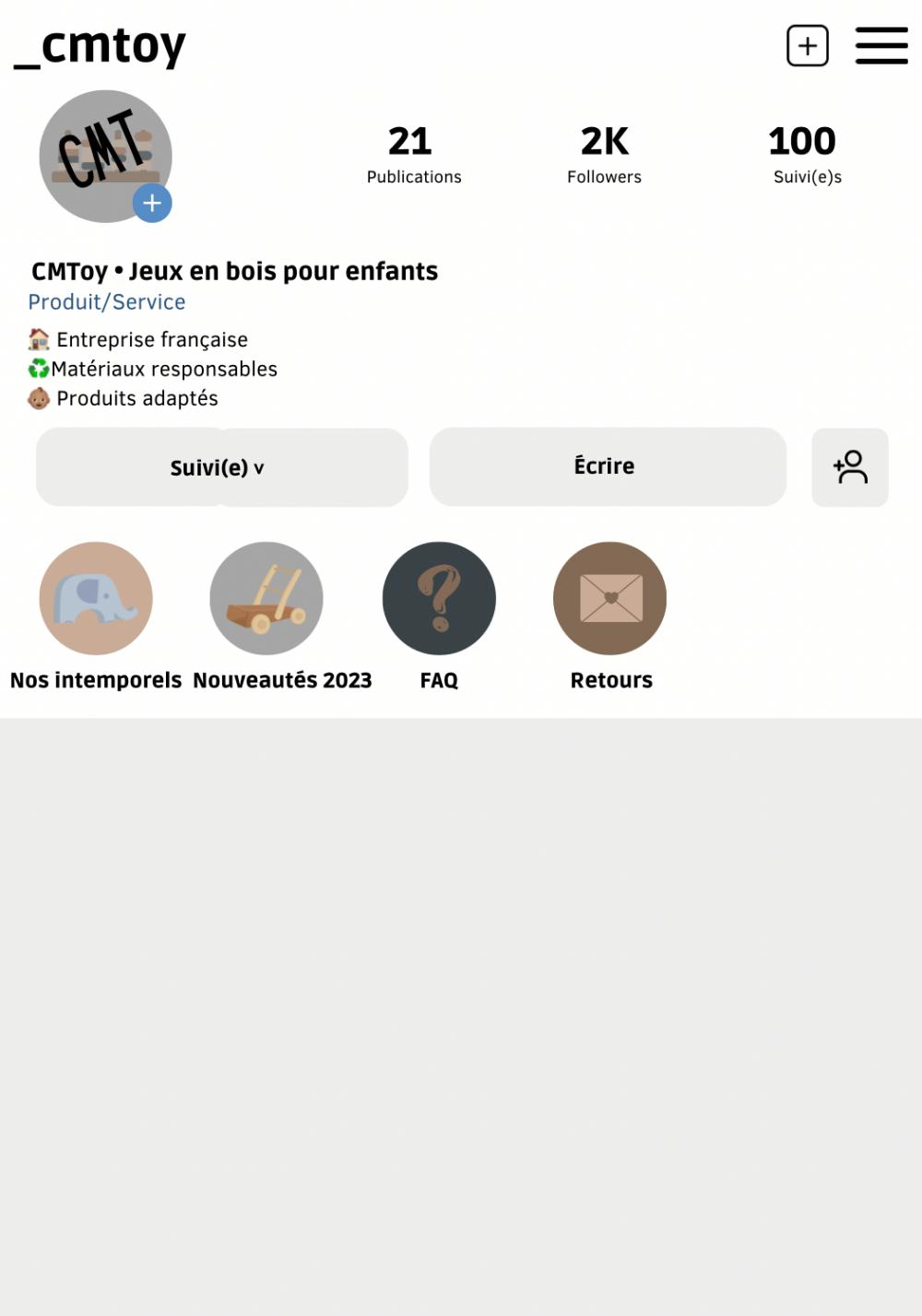This screenshot has width=922, height=1316.
Task: Open the FAQ story highlight
Action: point(439,599)
